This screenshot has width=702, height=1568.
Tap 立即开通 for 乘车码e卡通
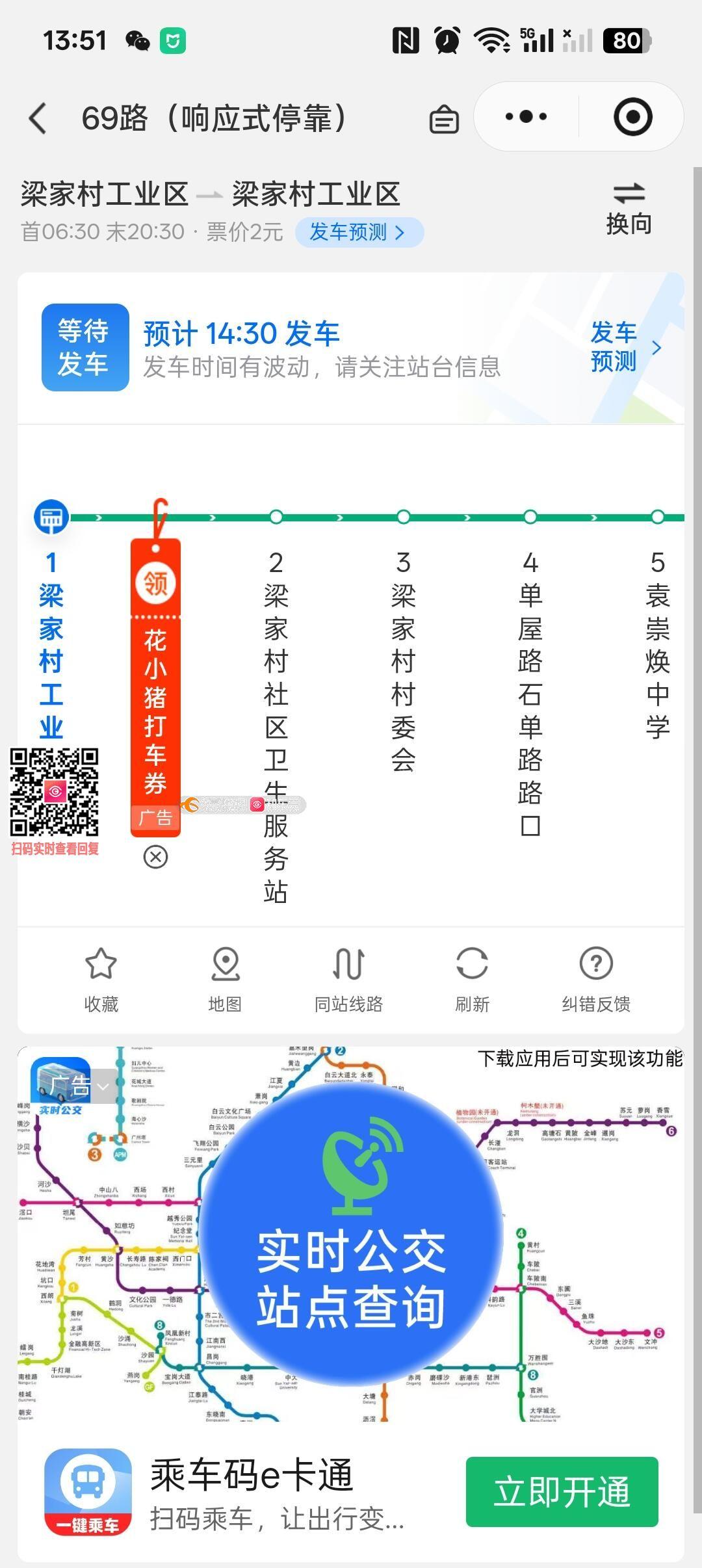click(562, 1492)
